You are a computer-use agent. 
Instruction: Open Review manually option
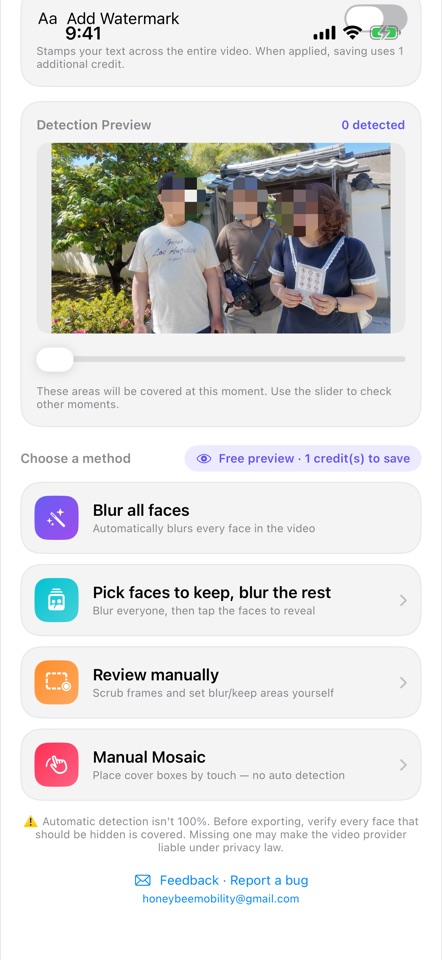point(220,682)
